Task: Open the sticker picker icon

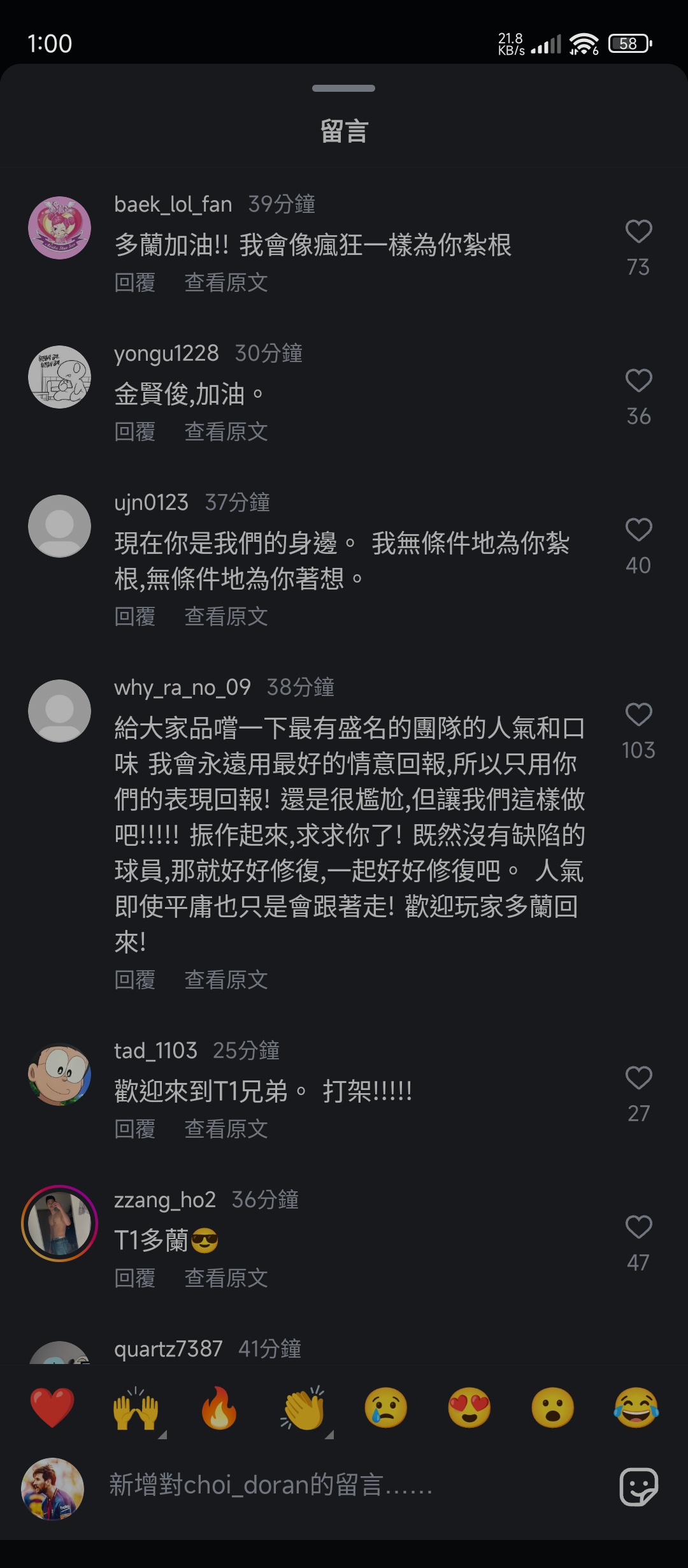Action: point(638,1486)
